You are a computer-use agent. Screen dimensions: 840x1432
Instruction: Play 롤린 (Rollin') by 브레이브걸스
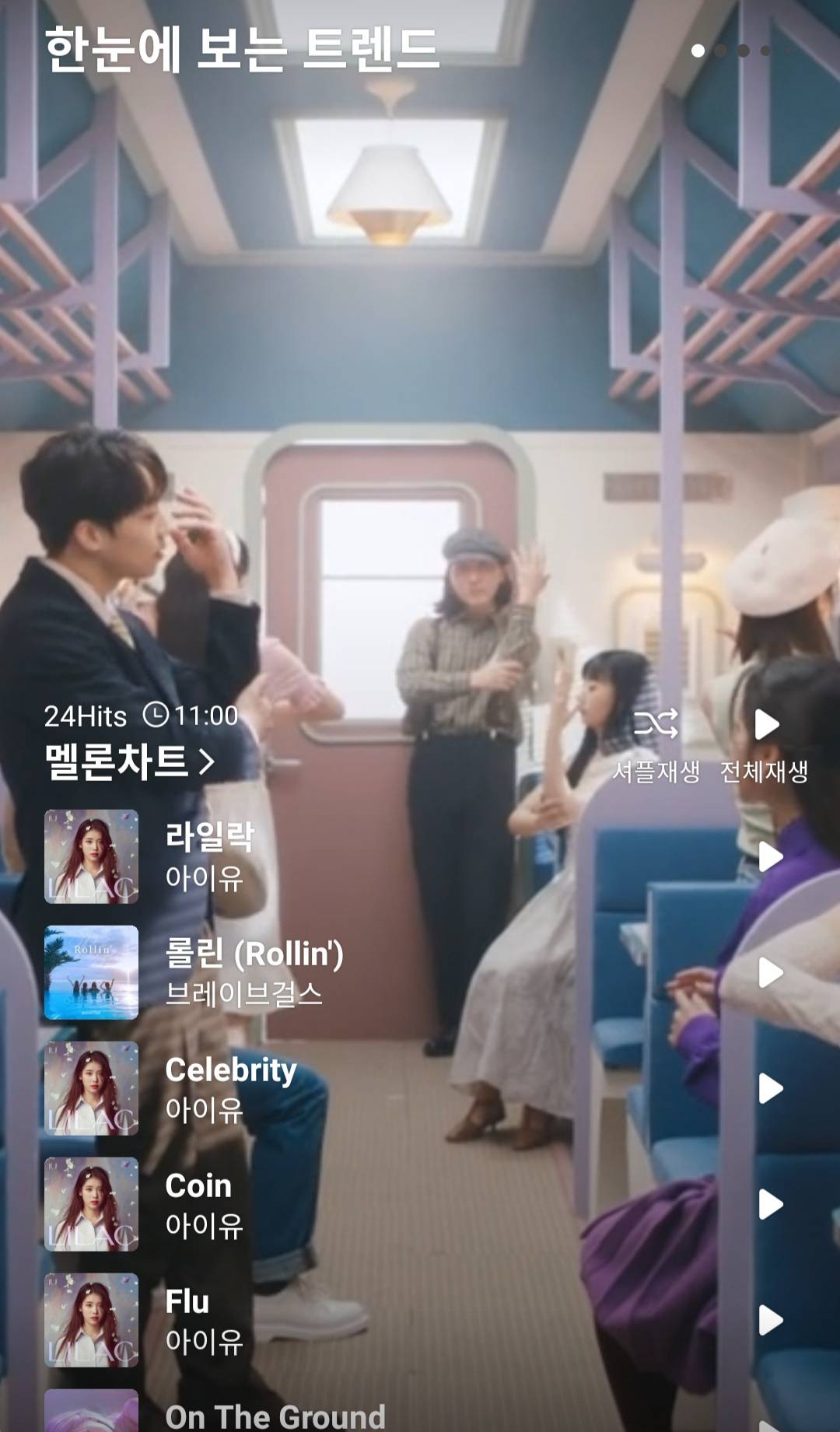pyautogui.click(x=770, y=972)
